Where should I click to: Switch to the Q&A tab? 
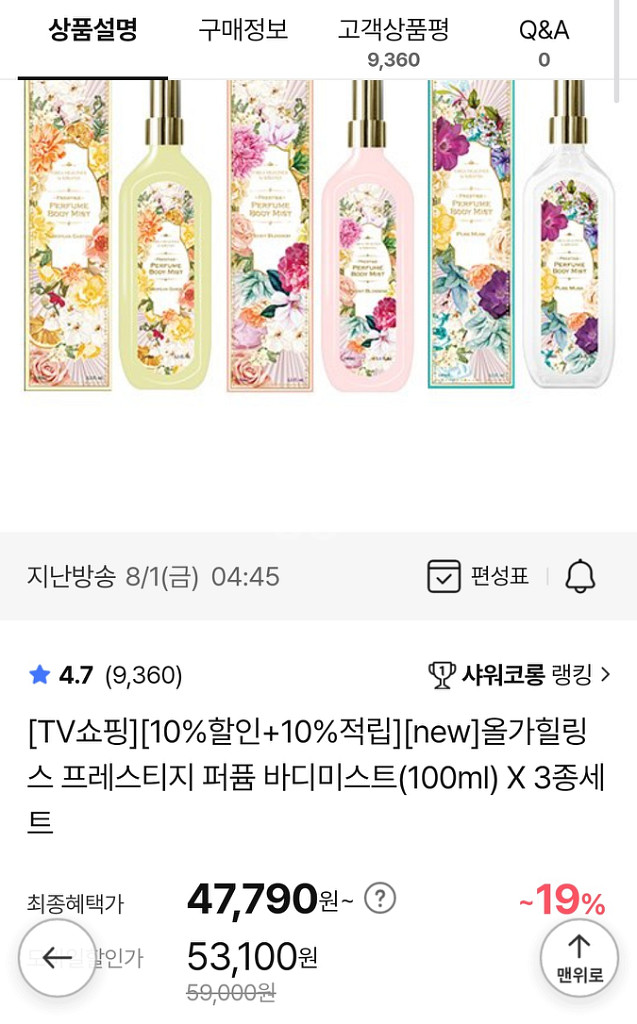point(543,41)
